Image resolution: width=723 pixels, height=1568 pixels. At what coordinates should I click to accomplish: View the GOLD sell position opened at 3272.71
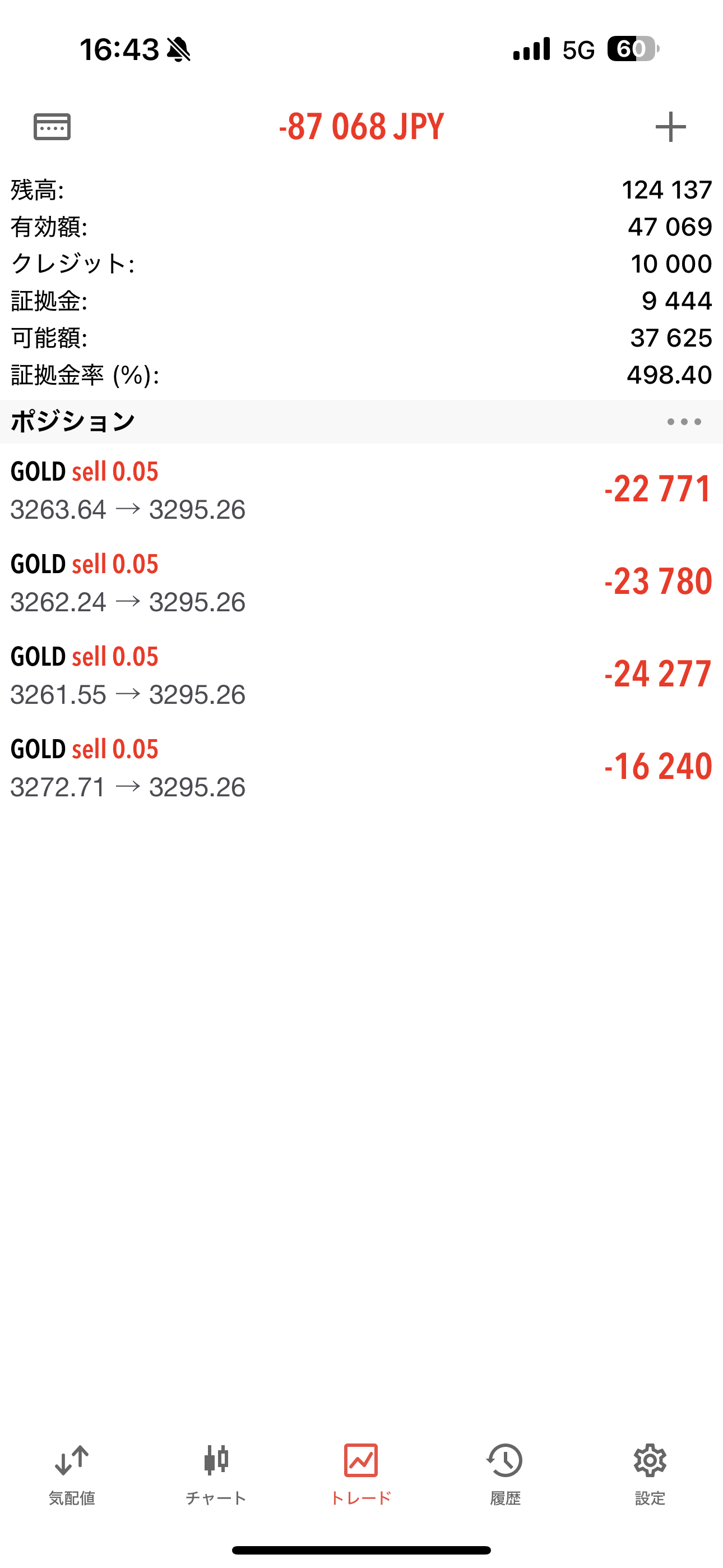(361, 768)
